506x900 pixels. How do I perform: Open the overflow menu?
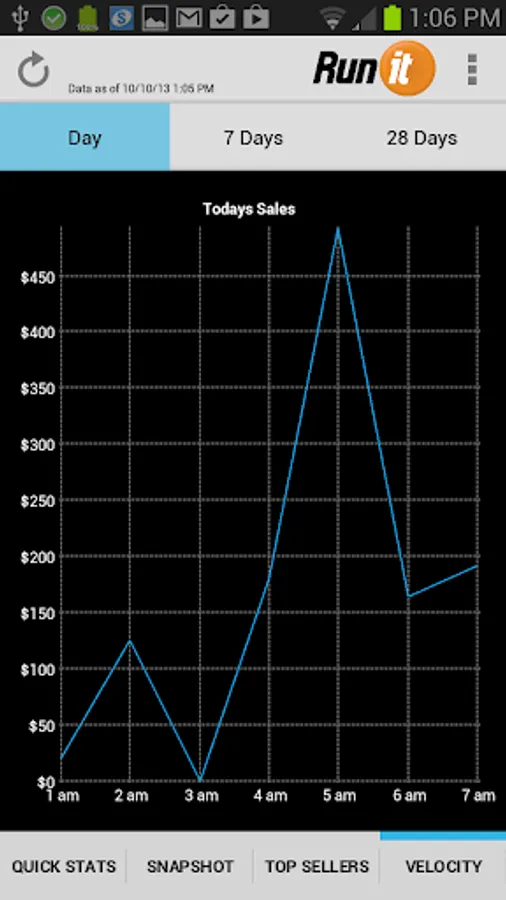[x=472, y=69]
